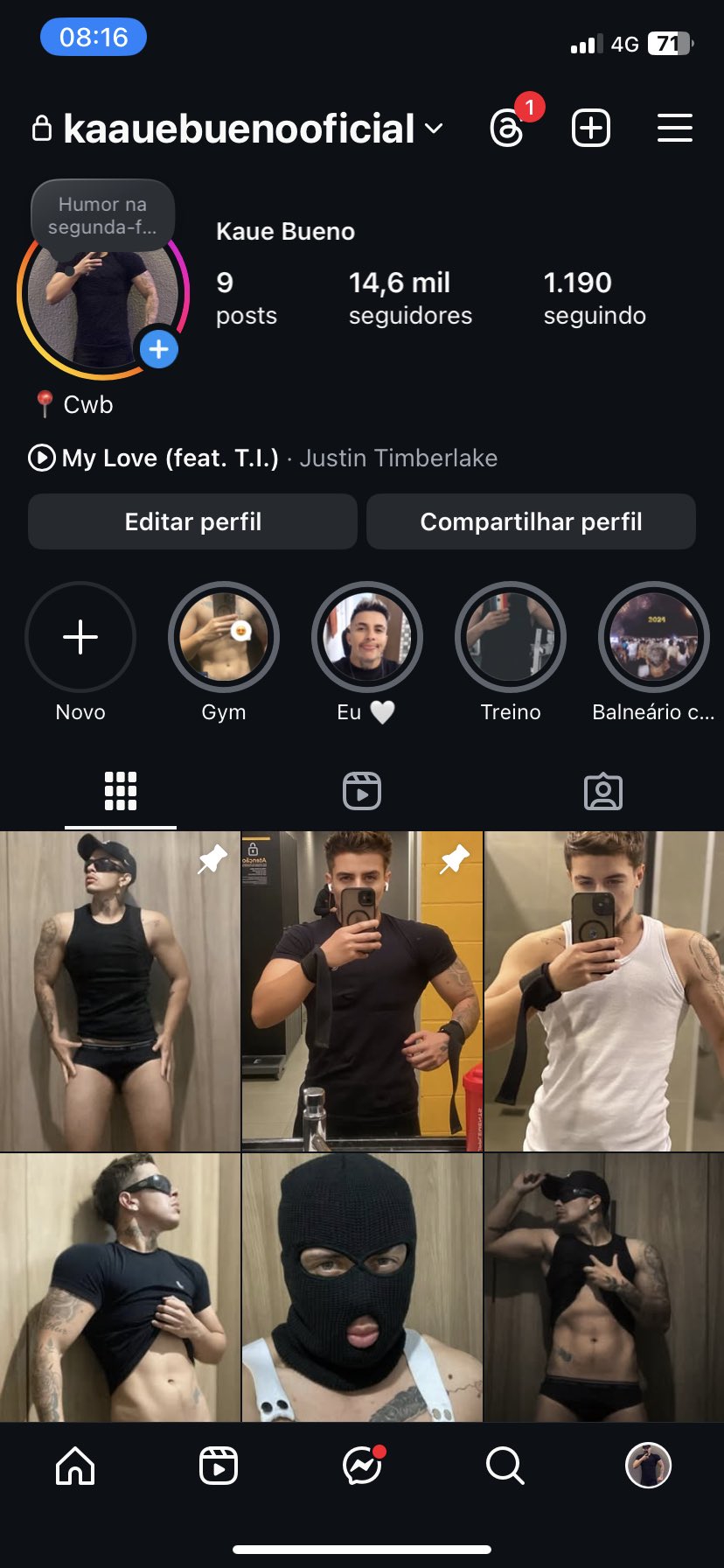Go to the Home feed

(75, 1465)
